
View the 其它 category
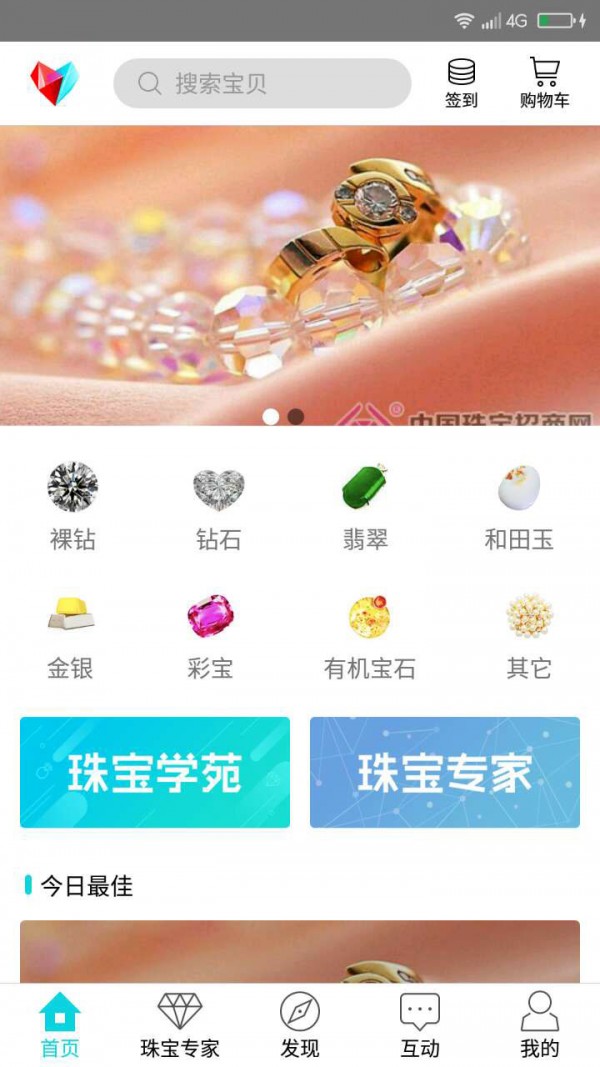(529, 635)
